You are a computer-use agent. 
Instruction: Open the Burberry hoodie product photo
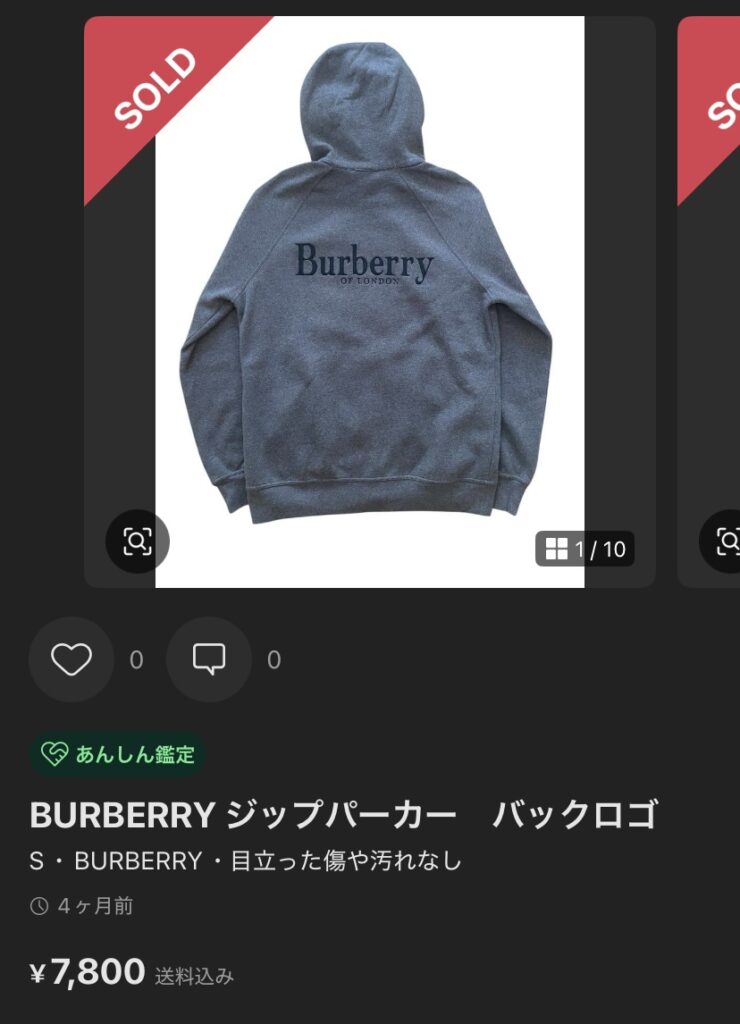tap(369, 300)
